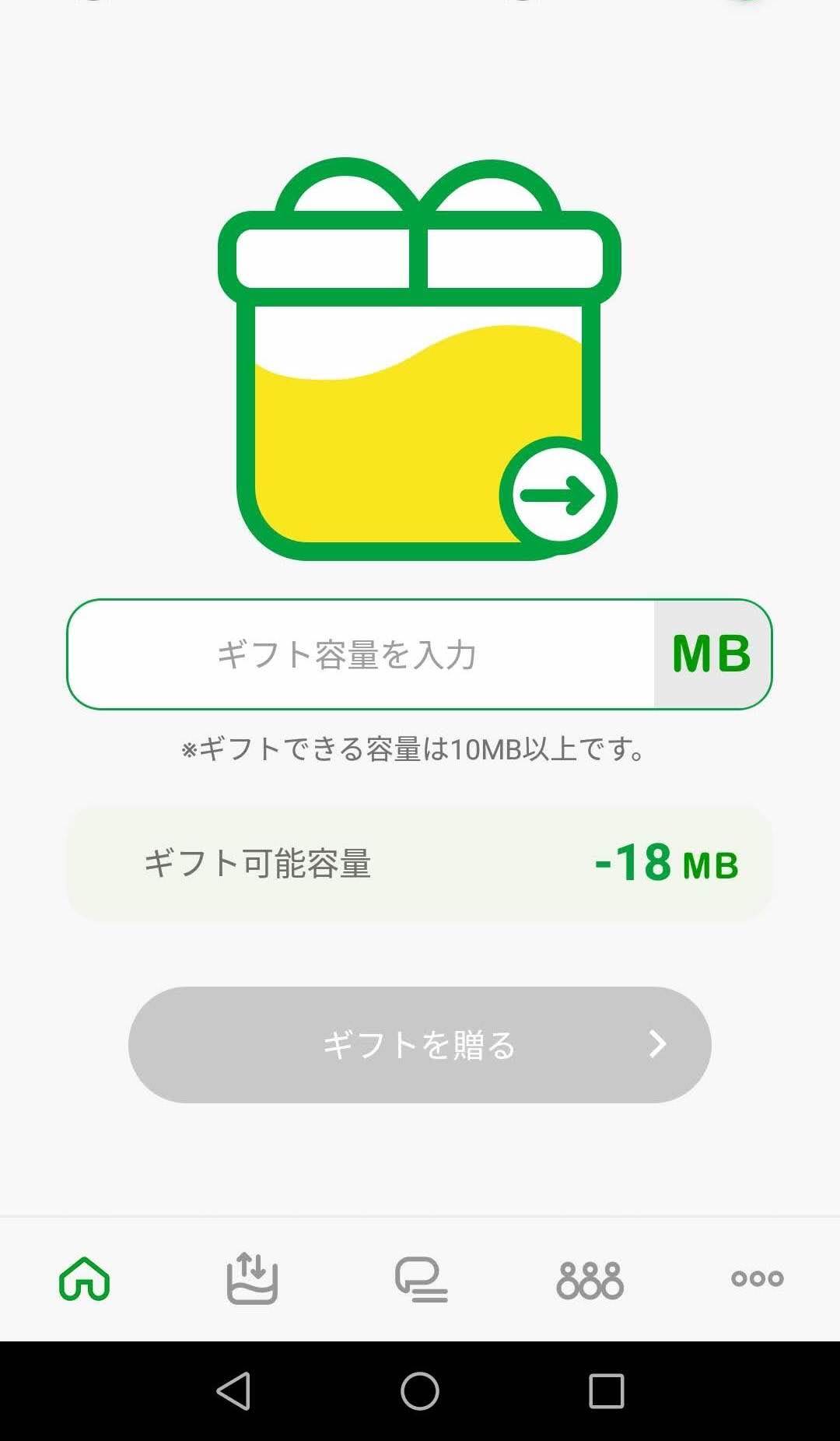Tap the gift capacity input field

(x=359, y=654)
